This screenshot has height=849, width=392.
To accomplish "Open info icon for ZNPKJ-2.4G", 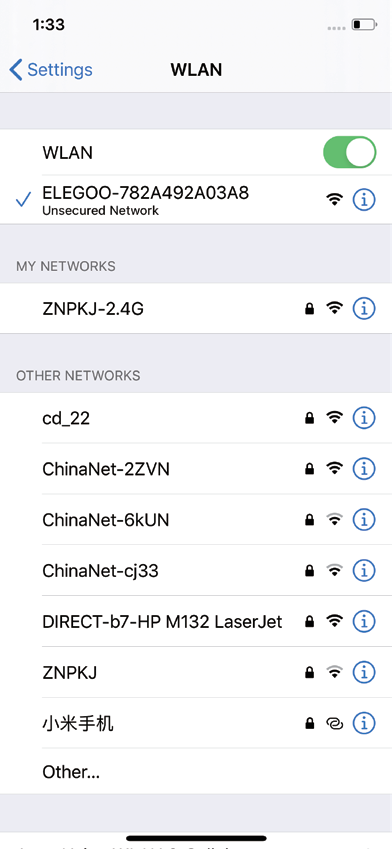I will pos(364,309).
